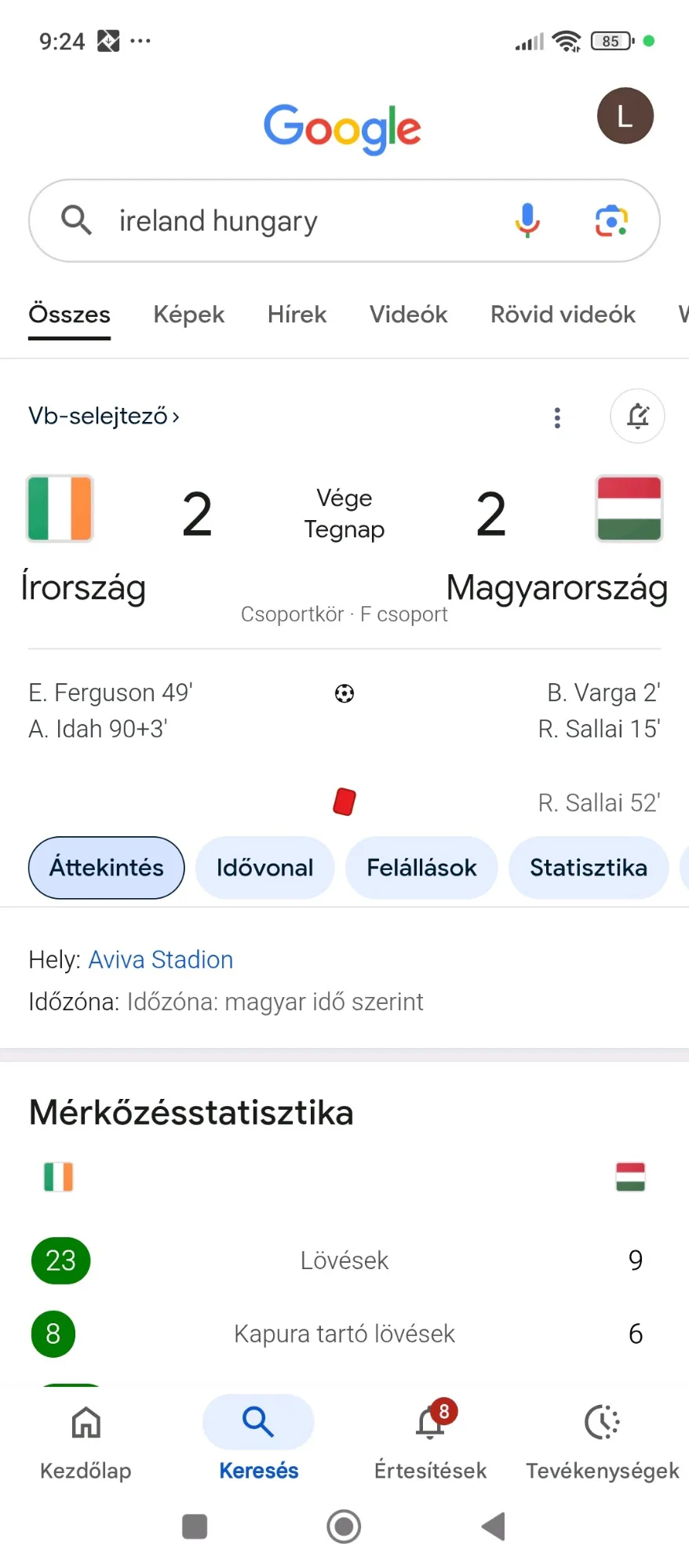The image size is (689, 1568).
Task: Open the match overflow menu
Action: click(557, 417)
